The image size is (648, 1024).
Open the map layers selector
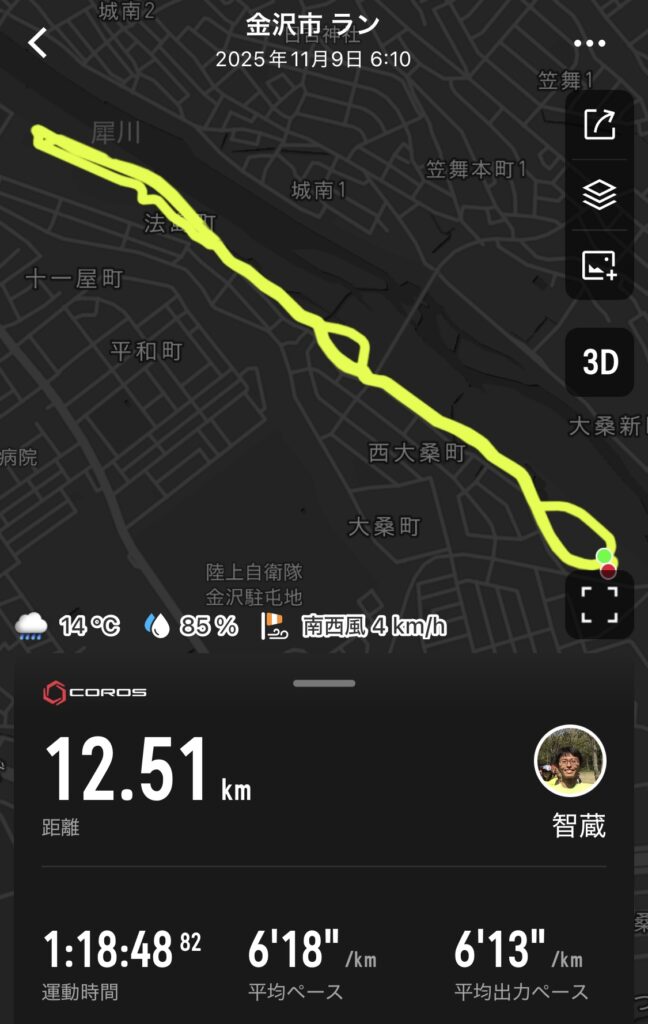click(x=599, y=195)
